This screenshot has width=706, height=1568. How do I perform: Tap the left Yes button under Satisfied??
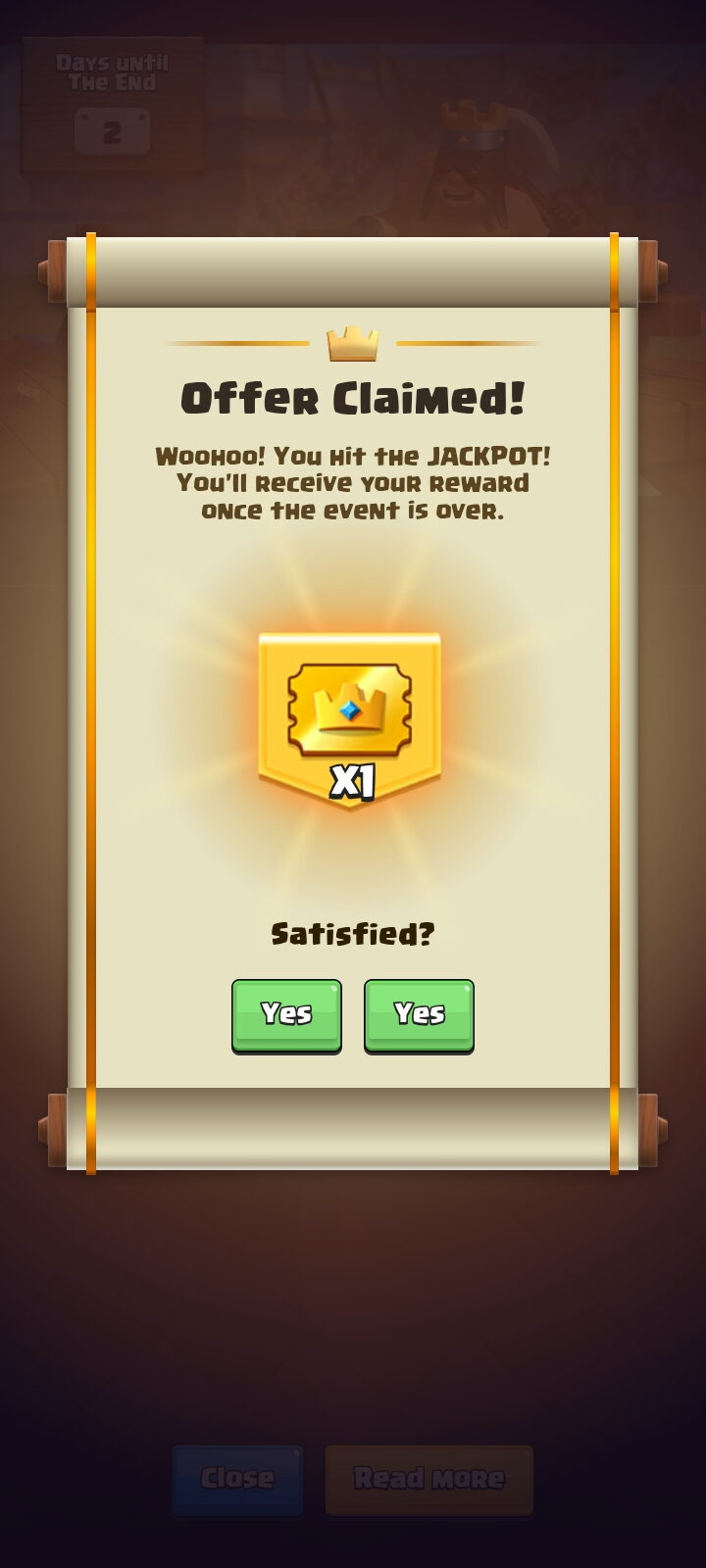286,1015
